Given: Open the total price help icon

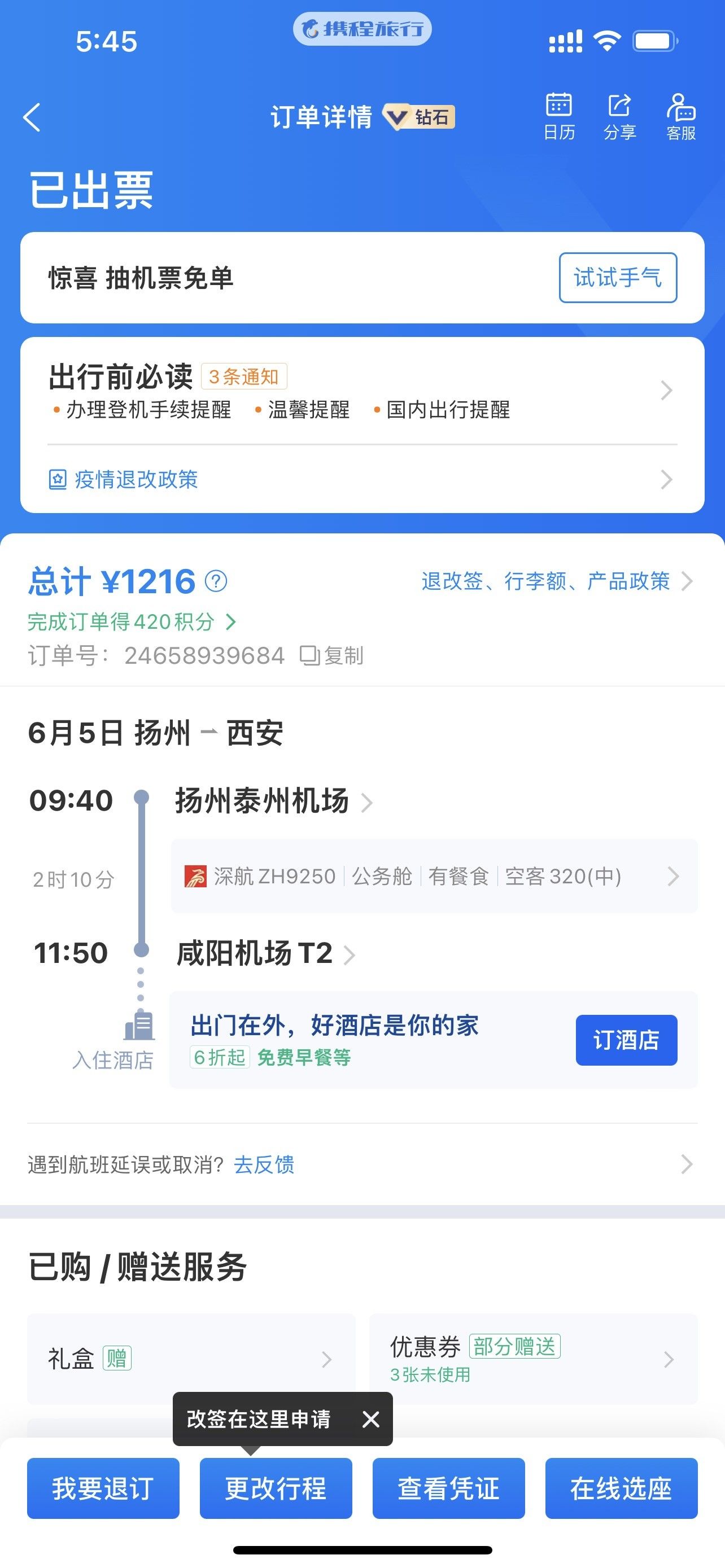Looking at the screenshot, I should point(216,581).
